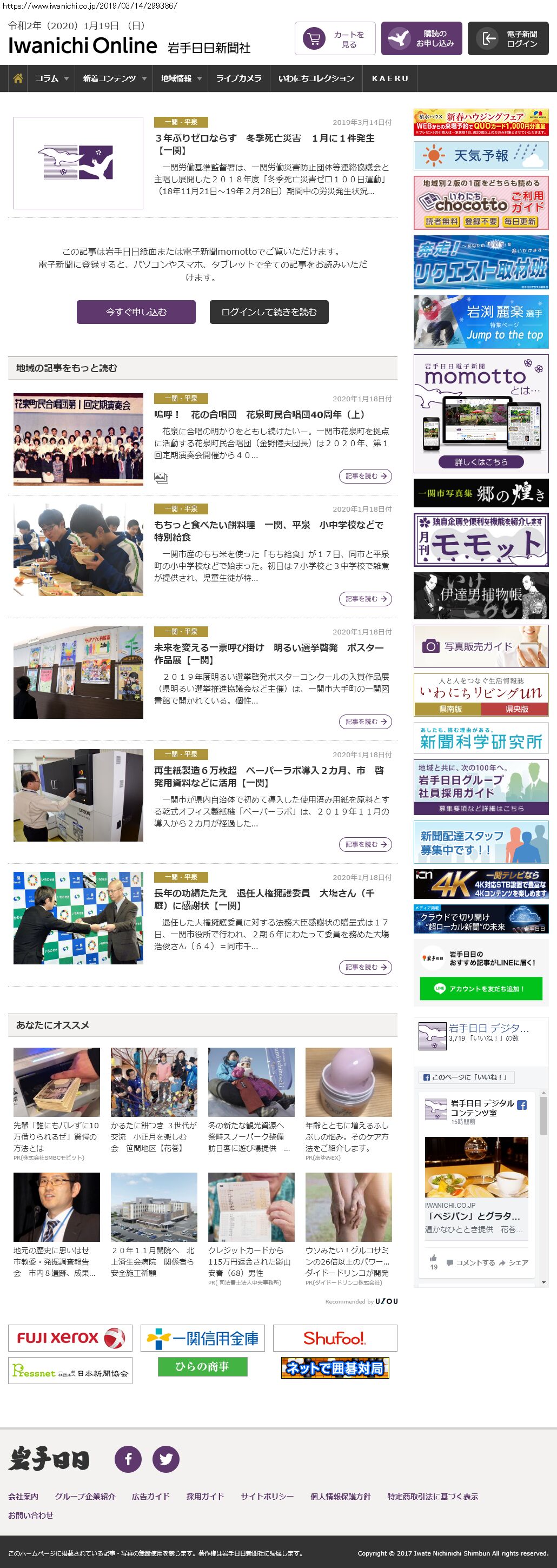The image size is (557, 1568).
Task: Open もちっと食べたい餅料理 article title
Action: click(x=268, y=530)
